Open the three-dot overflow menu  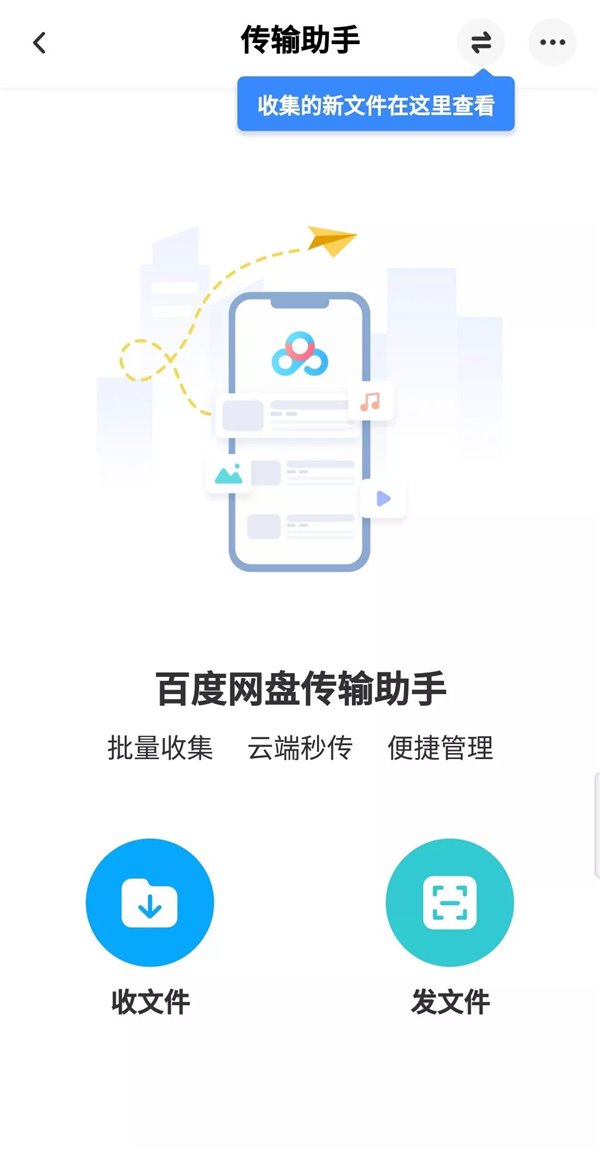pyautogui.click(x=552, y=42)
